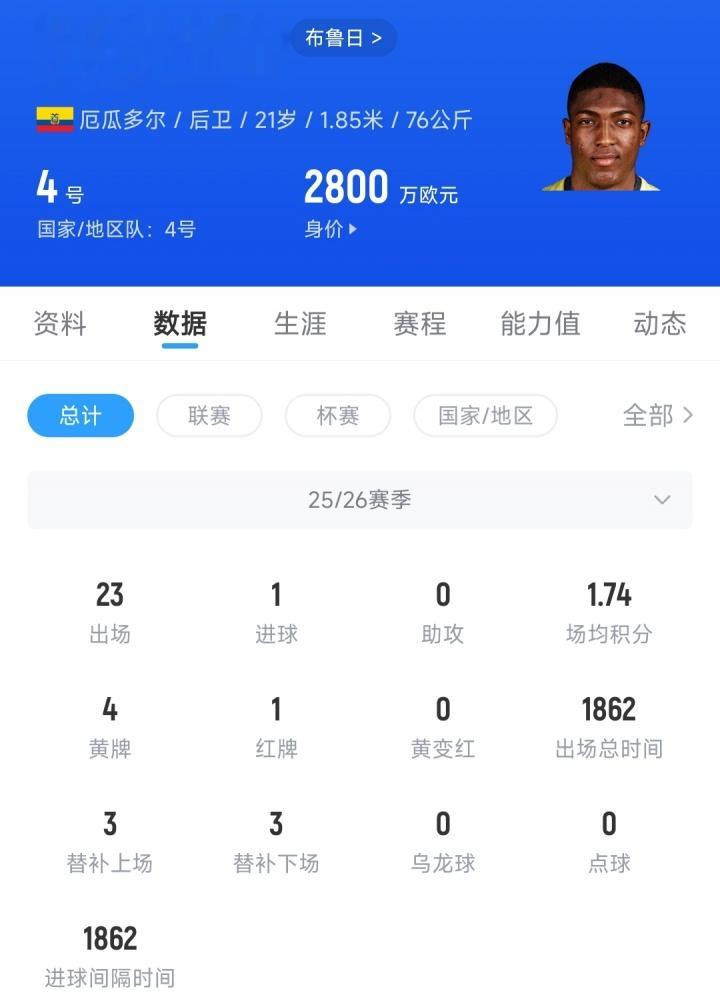The image size is (720, 1007).
Task: Open the 布鲁日 club page
Action: [343, 38]
